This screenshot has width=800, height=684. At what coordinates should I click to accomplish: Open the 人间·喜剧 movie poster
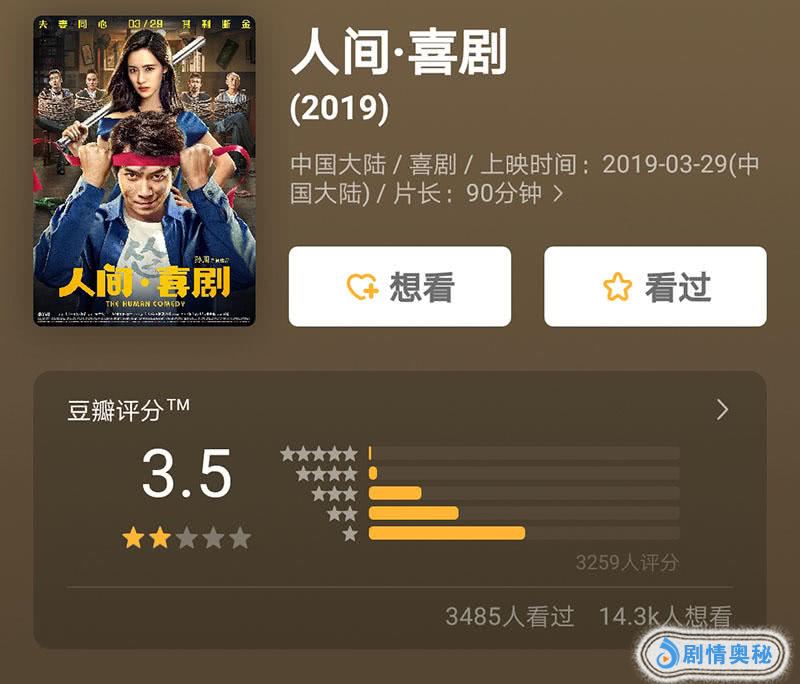(144, 170)
